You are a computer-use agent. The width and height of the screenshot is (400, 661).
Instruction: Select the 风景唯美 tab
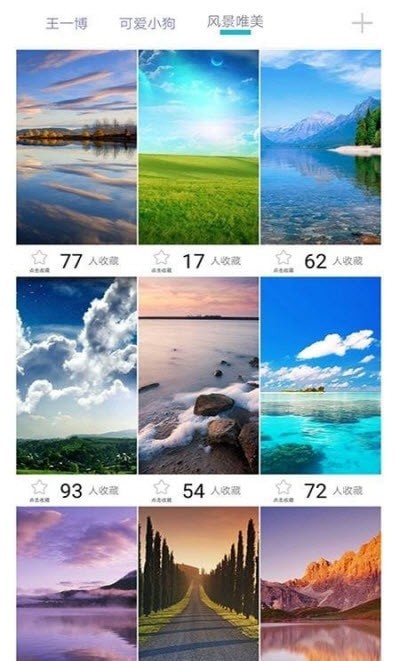(235, 21)
